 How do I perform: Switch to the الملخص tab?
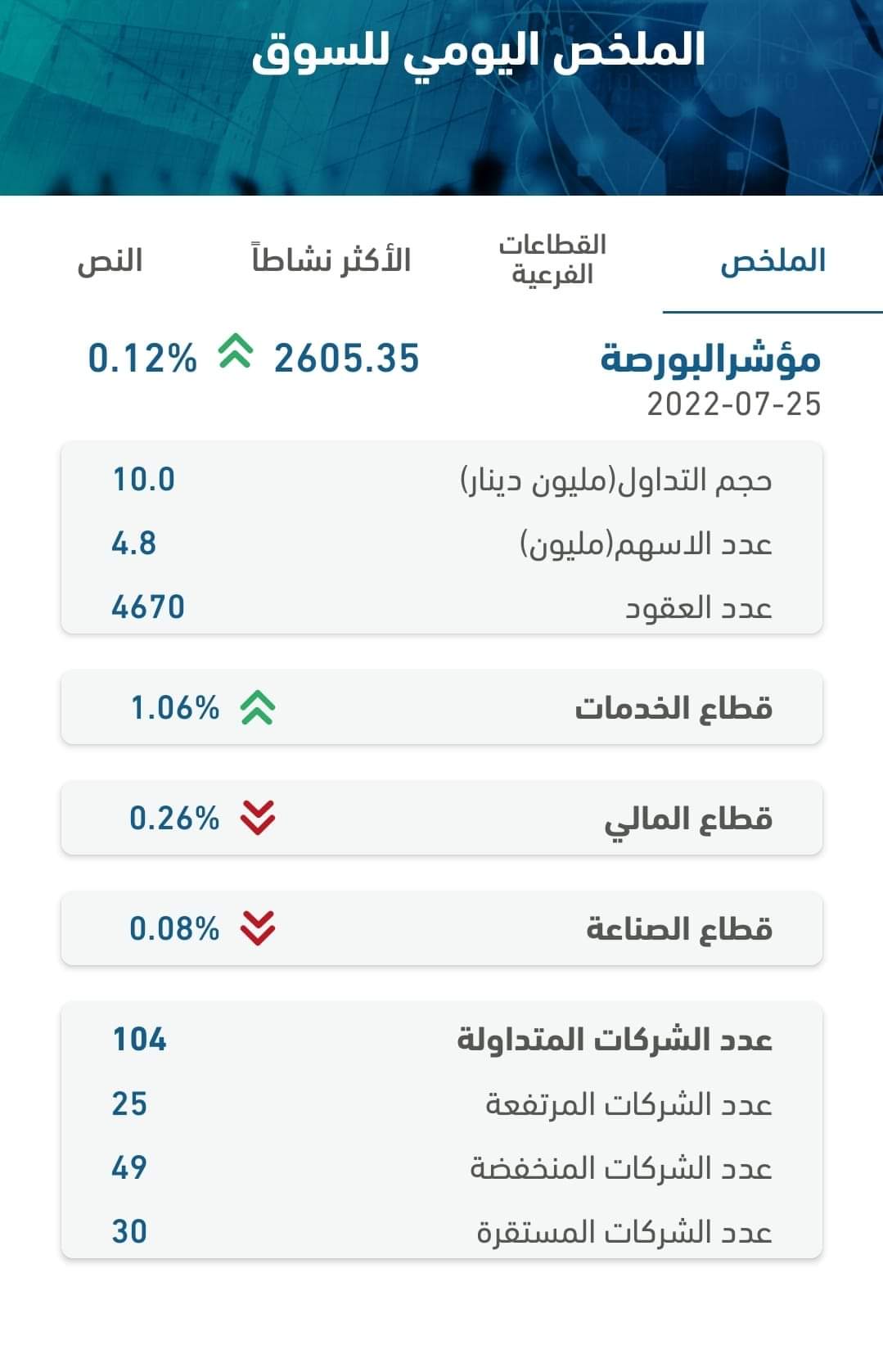773,261
